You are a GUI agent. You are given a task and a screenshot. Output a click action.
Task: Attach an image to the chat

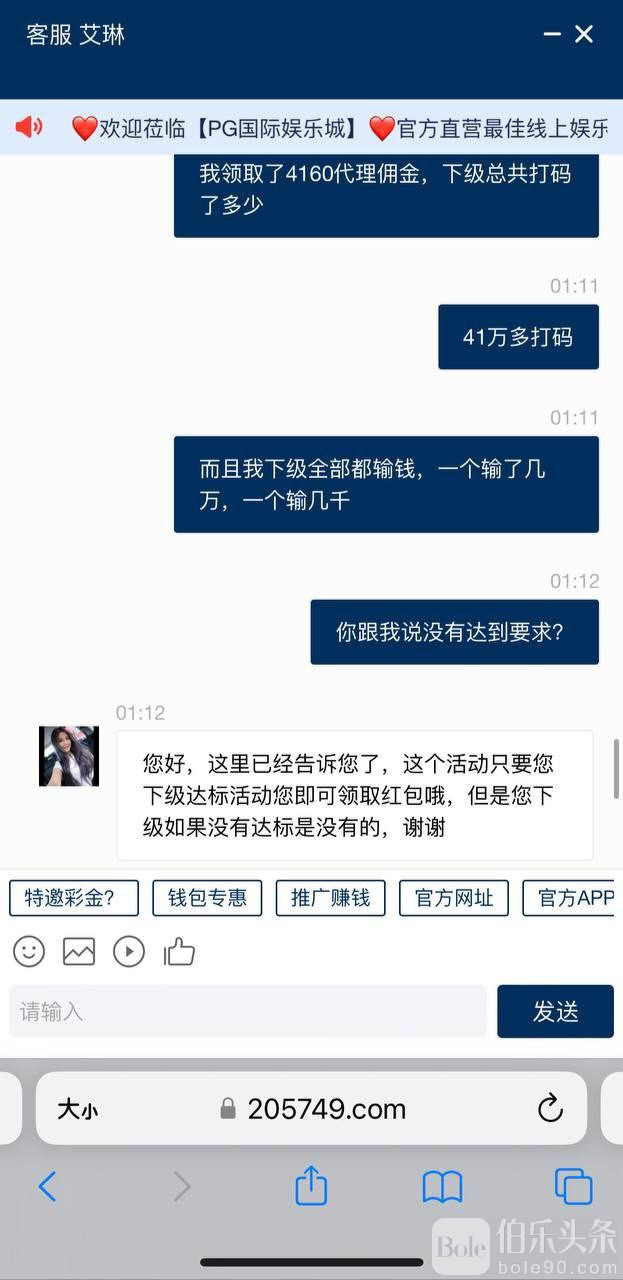click(79, 951)
